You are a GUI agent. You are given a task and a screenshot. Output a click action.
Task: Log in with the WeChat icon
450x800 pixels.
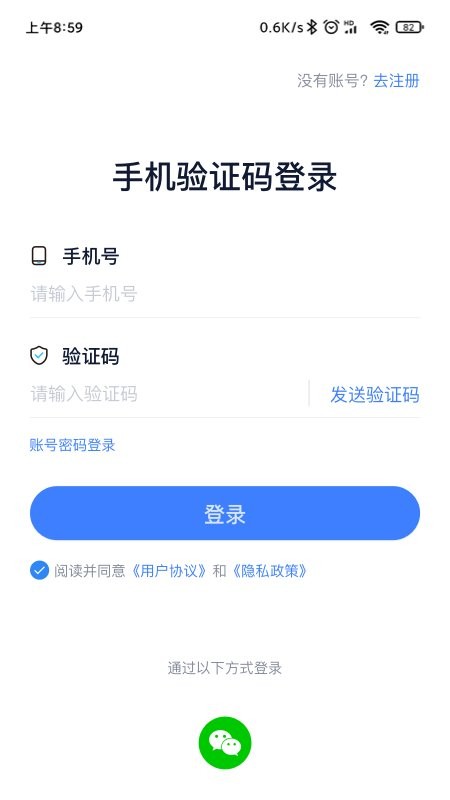tap(225, 742)
